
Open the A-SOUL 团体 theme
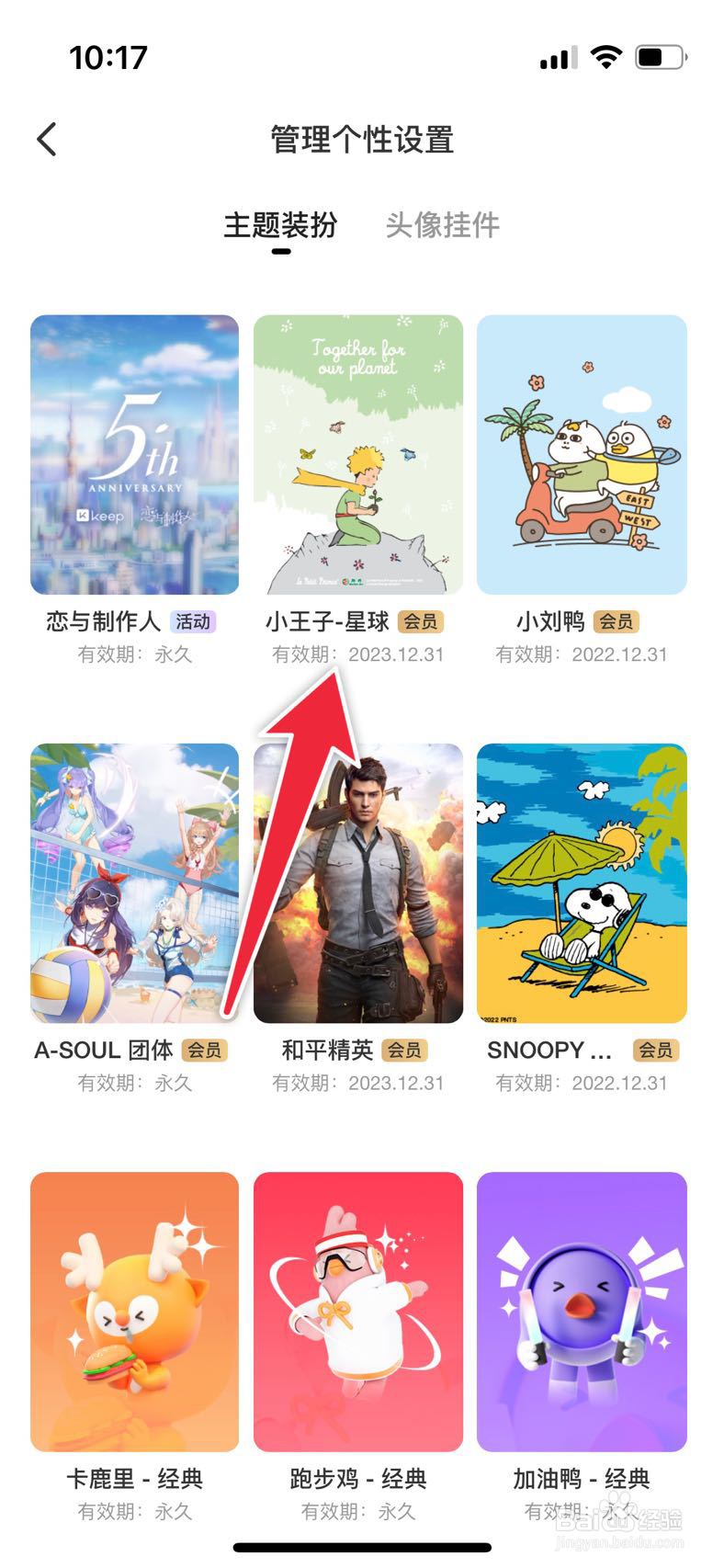134,883
